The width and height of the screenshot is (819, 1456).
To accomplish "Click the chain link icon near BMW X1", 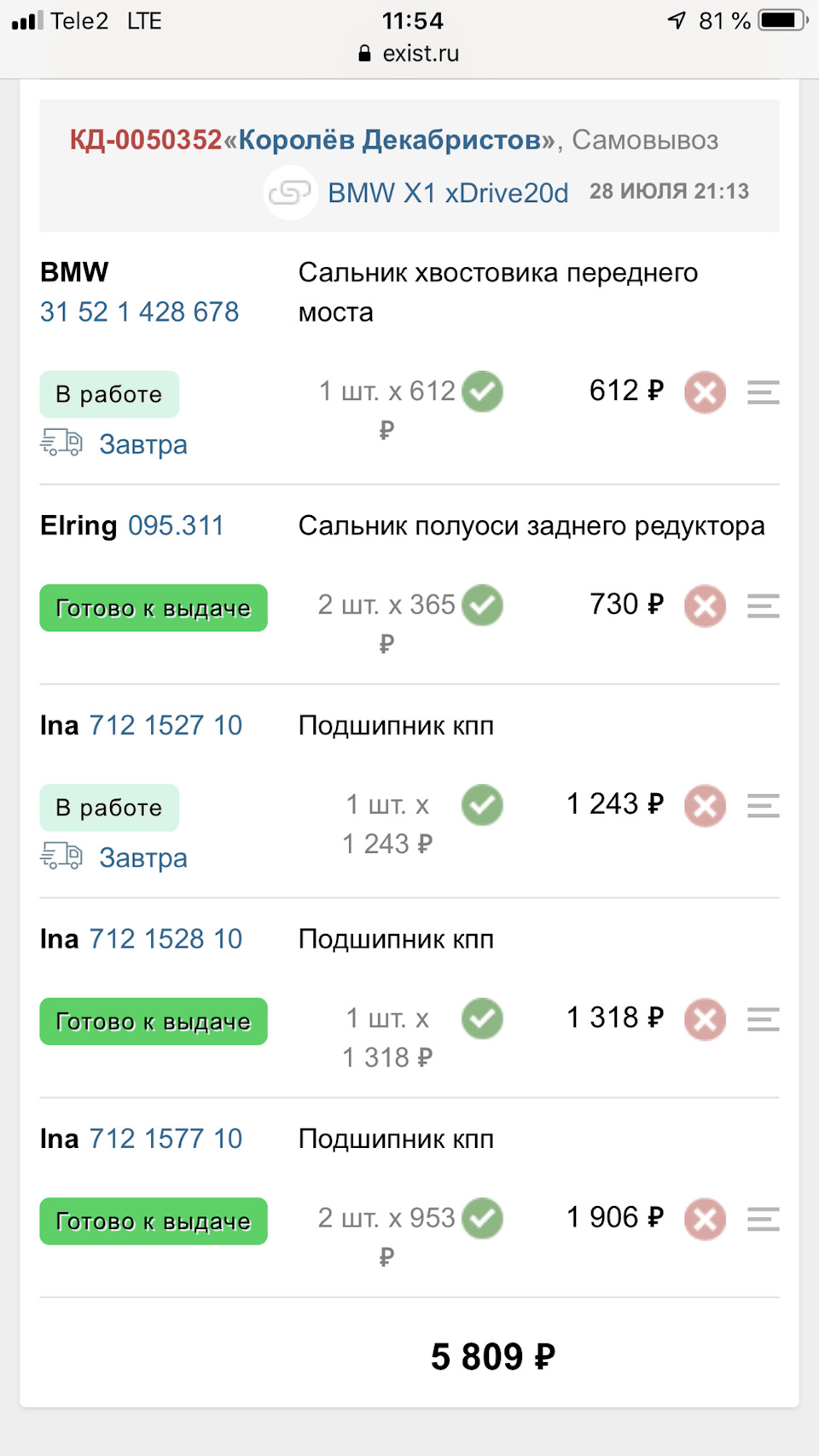I will tap(290, 193).
